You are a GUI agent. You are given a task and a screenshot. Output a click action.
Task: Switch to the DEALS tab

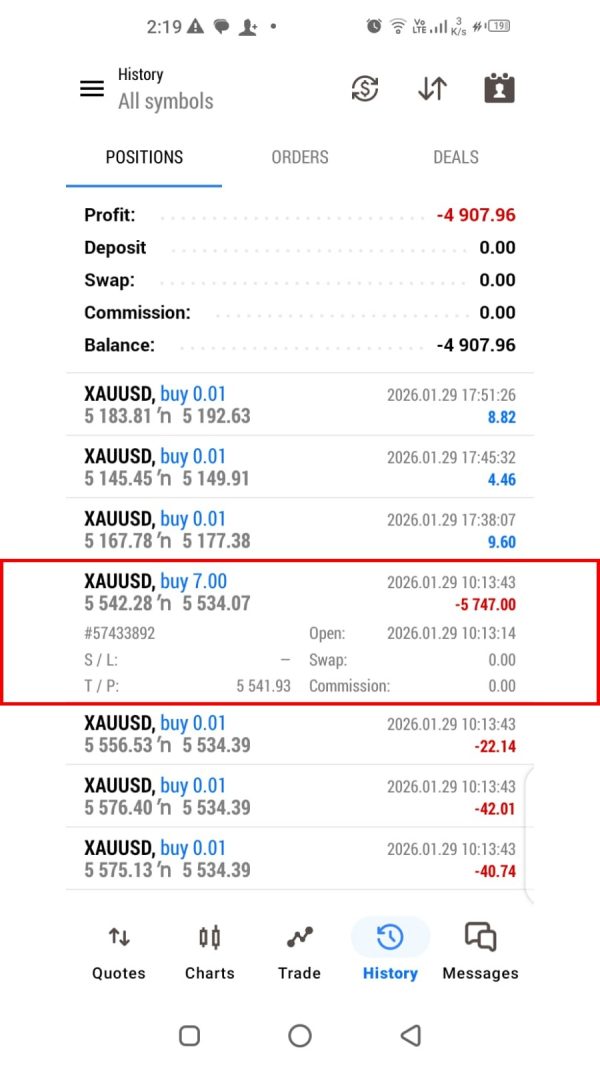456,157
